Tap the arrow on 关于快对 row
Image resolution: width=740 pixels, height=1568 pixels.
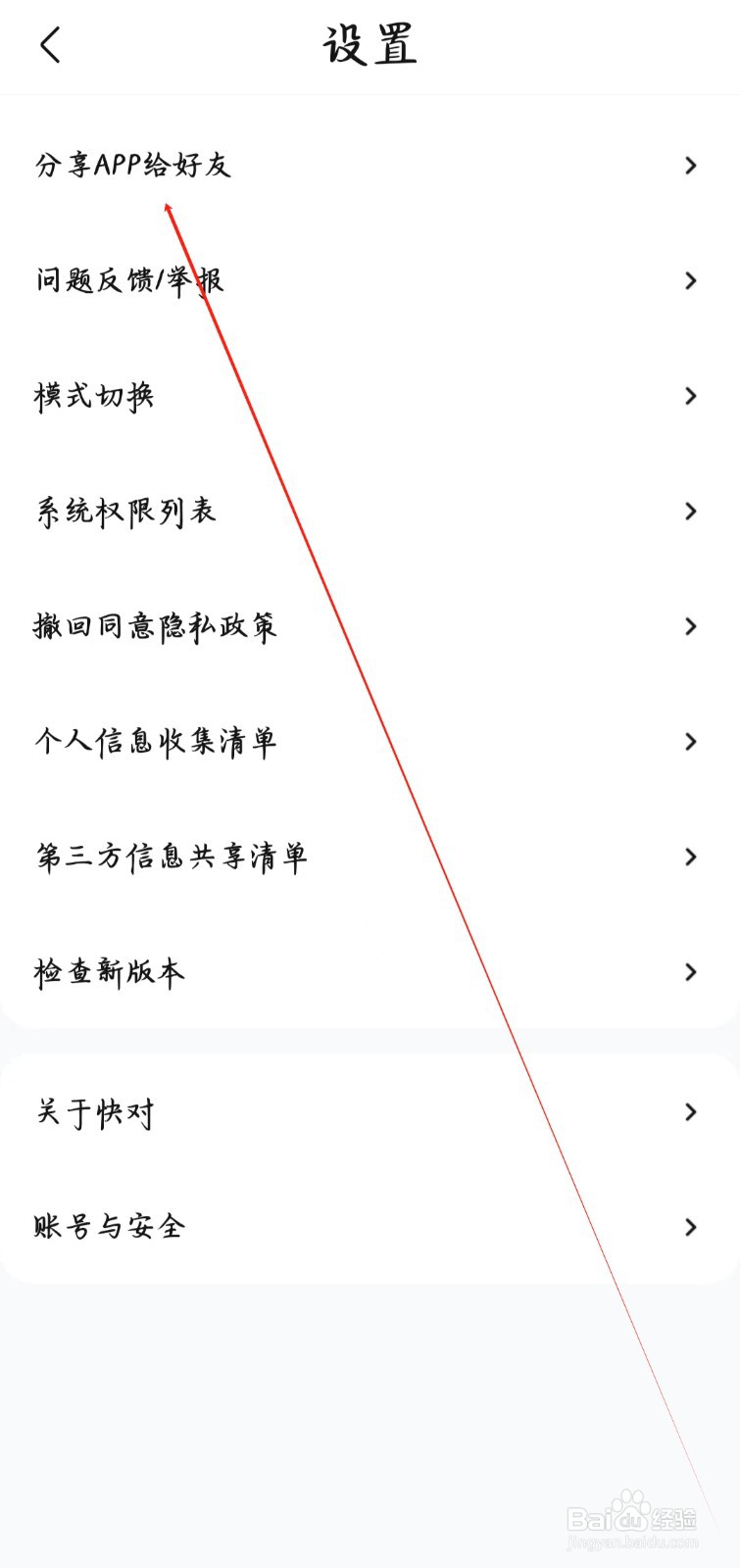(x=691, y=1112)
